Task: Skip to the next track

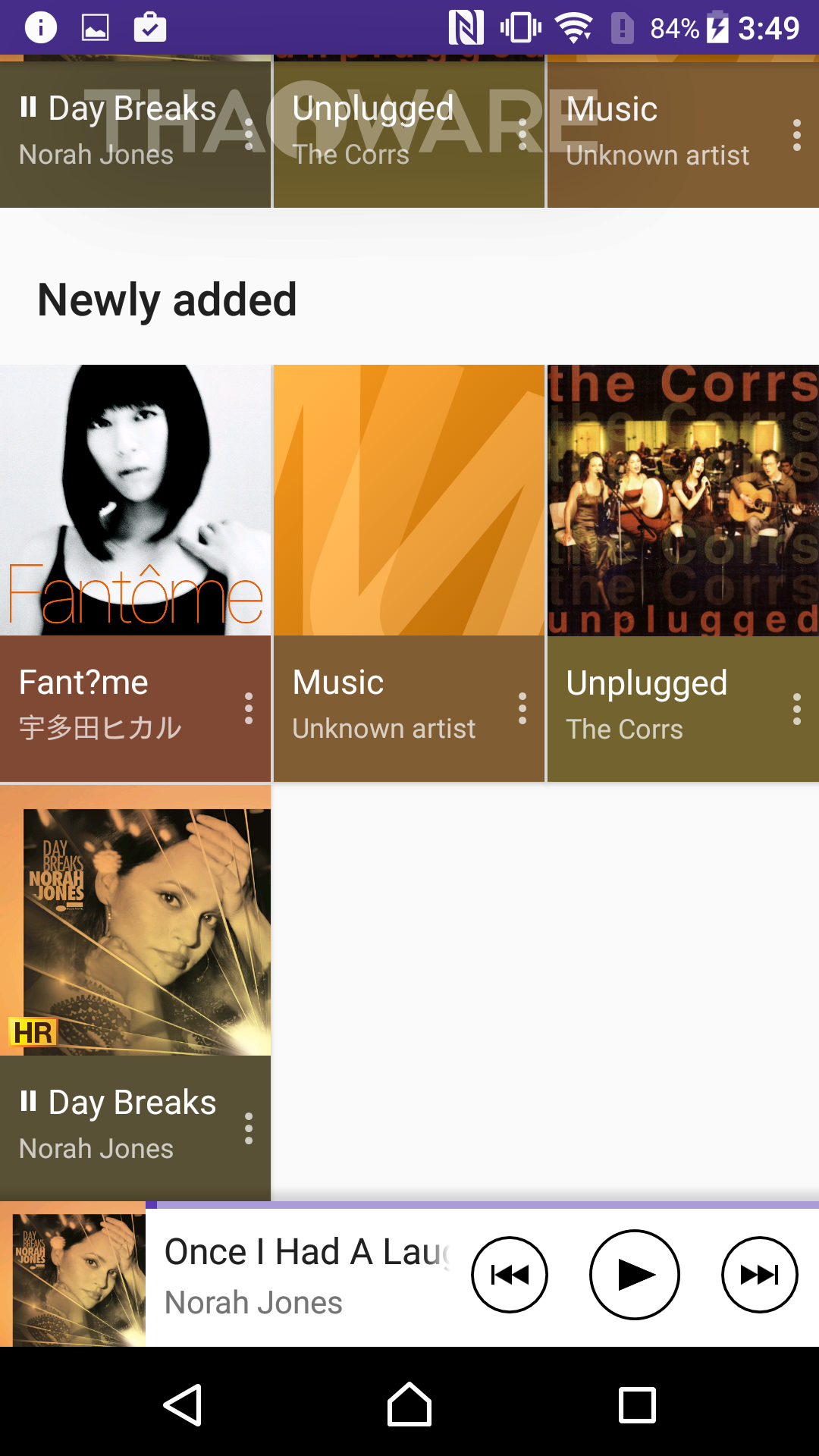Action: pos(760,1275)
